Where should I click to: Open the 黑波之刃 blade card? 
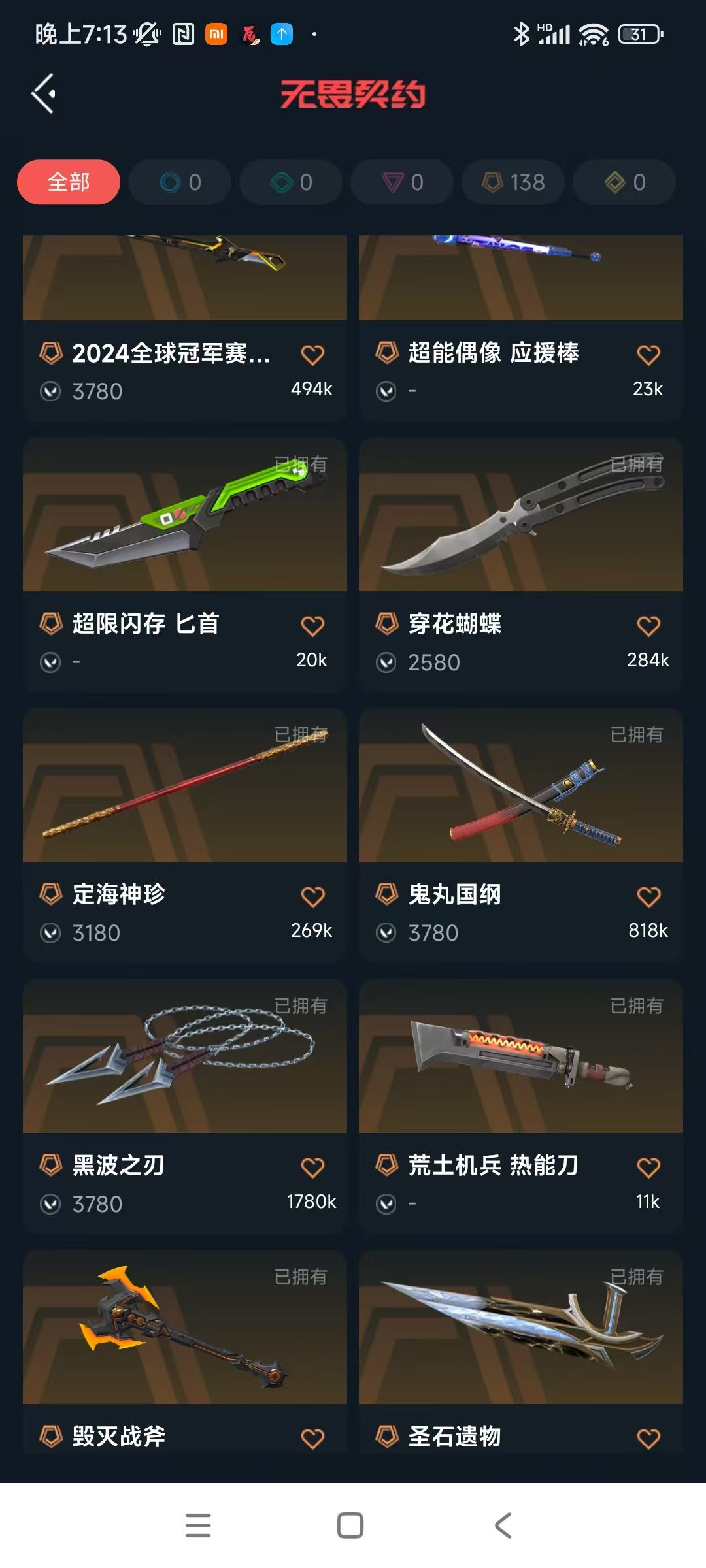[185, 1107]
